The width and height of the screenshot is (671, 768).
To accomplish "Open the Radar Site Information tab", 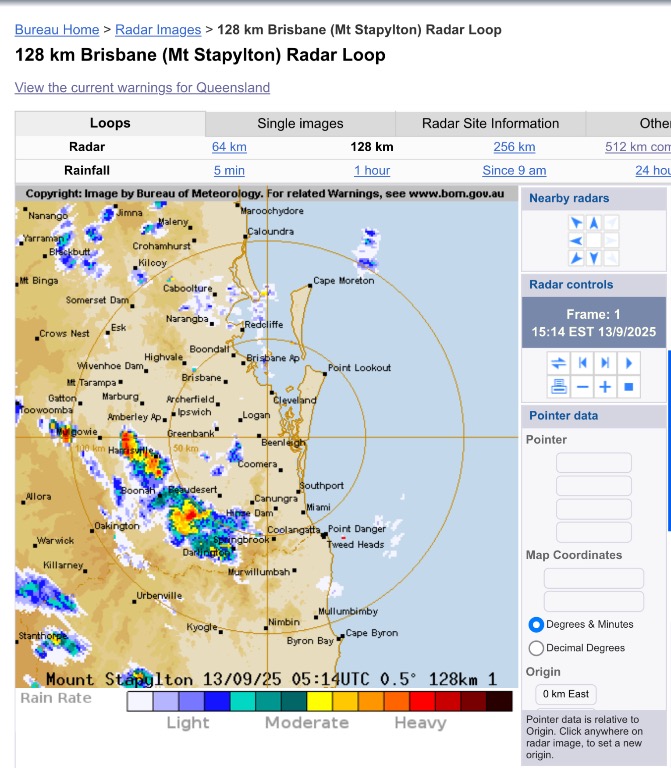I will (x=490, y=124).
